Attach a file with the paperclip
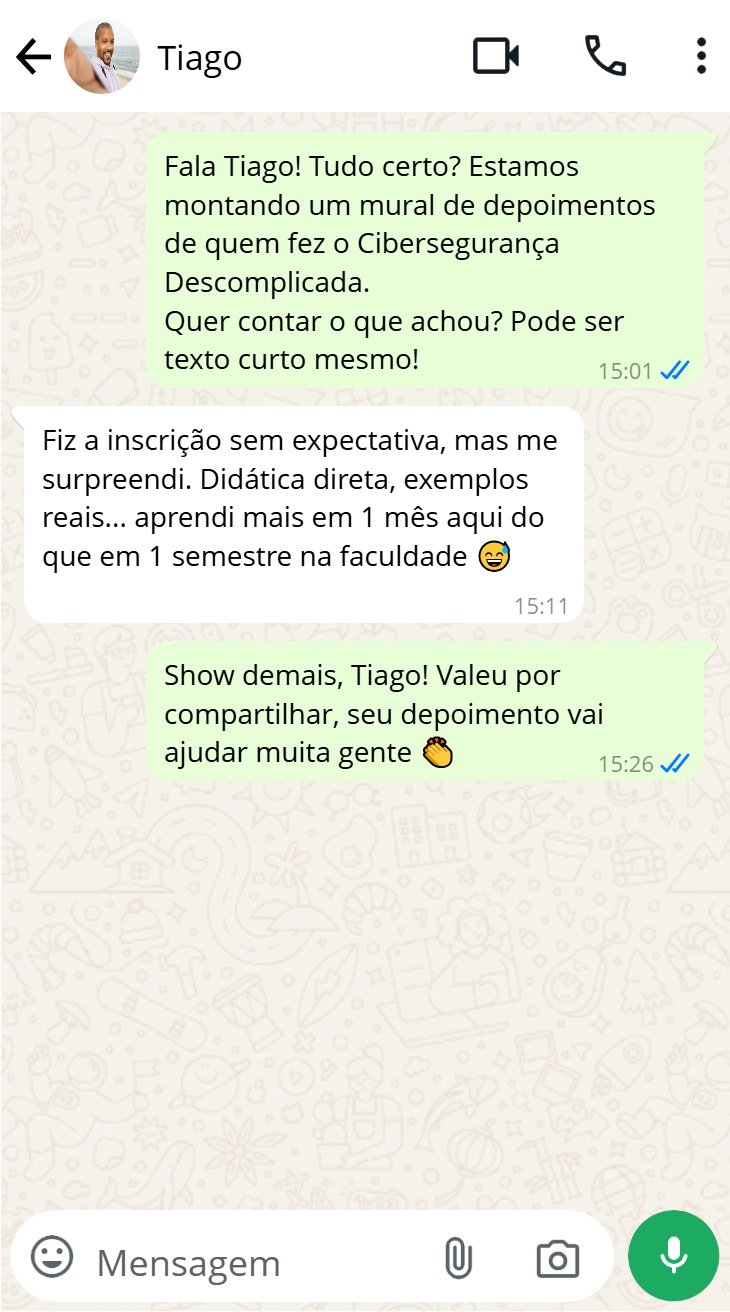The width and height of the screenshot is (730, 1312). [458, 1258]
